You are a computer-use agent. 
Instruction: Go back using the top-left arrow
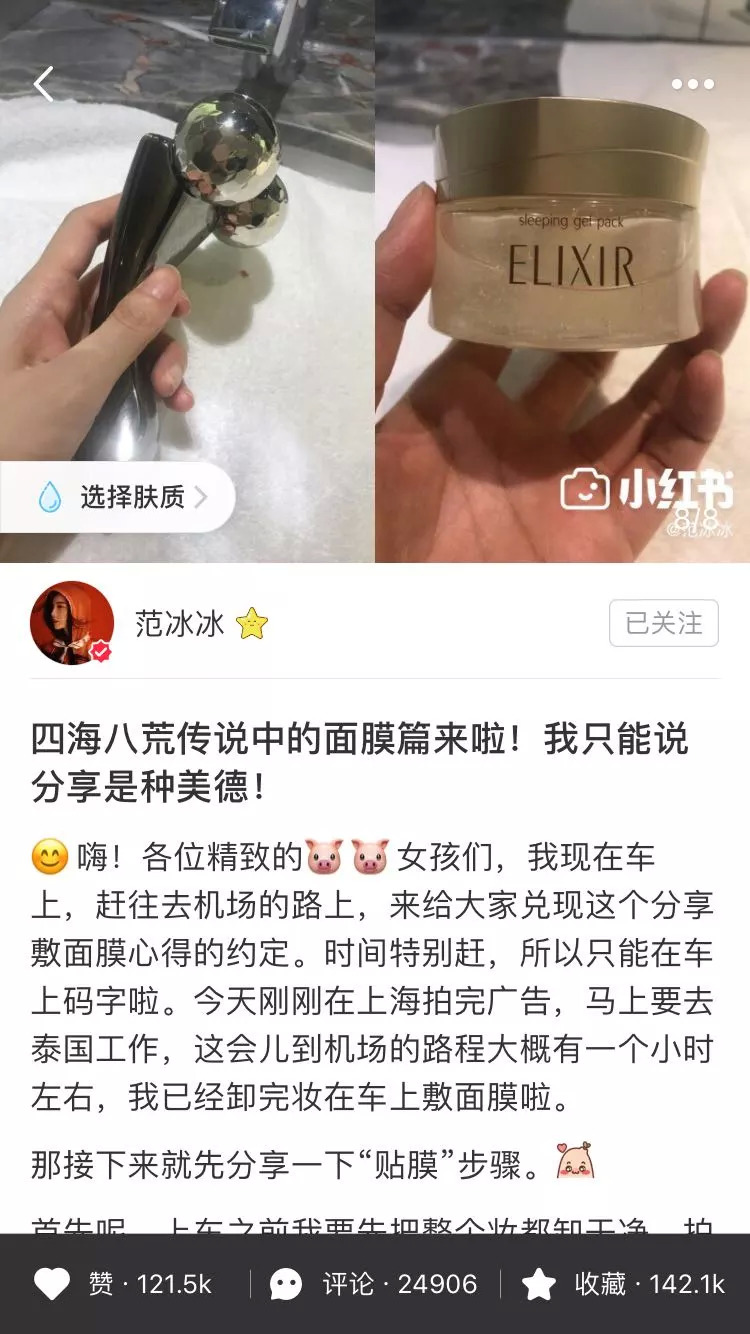pyautogui.click(x=44, y=84)
